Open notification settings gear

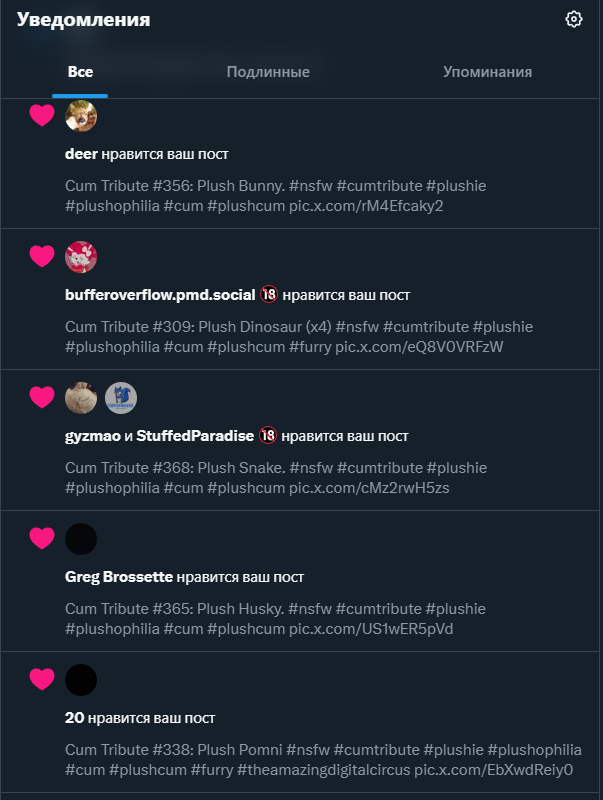tap(574, 19)
